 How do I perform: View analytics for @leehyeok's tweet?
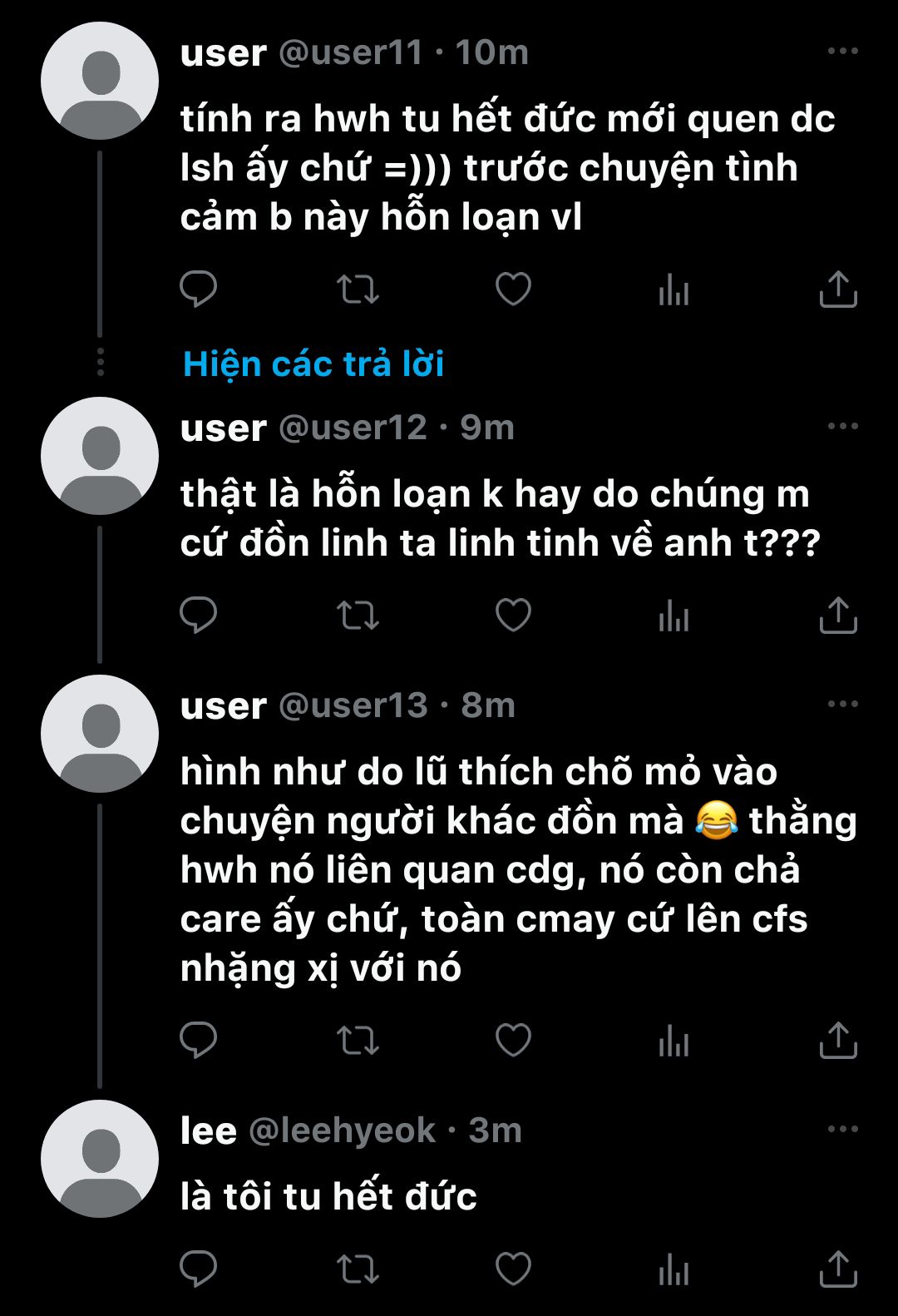(673, 1270)
